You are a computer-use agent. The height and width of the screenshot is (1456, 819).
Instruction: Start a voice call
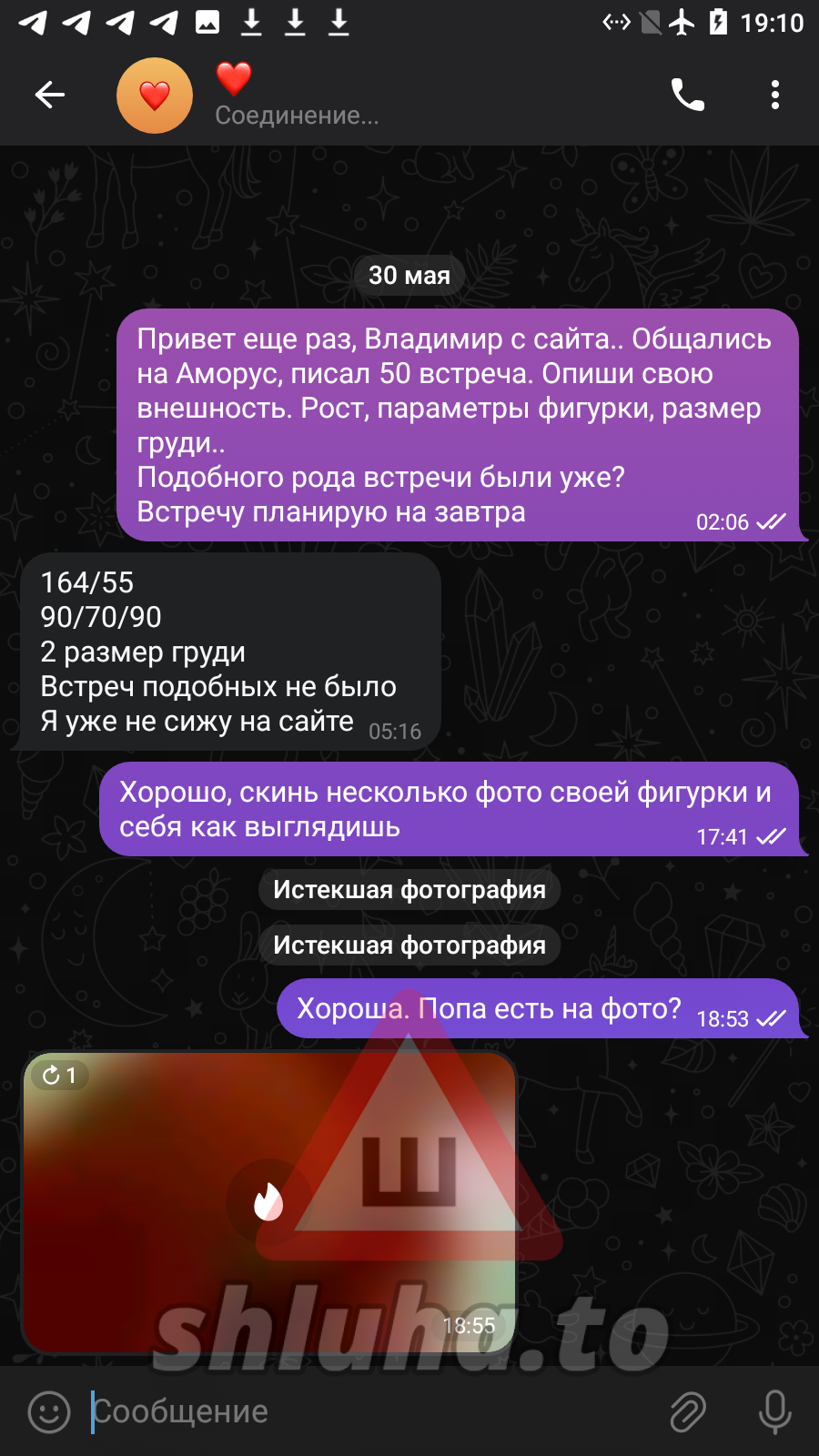[688, 95]
